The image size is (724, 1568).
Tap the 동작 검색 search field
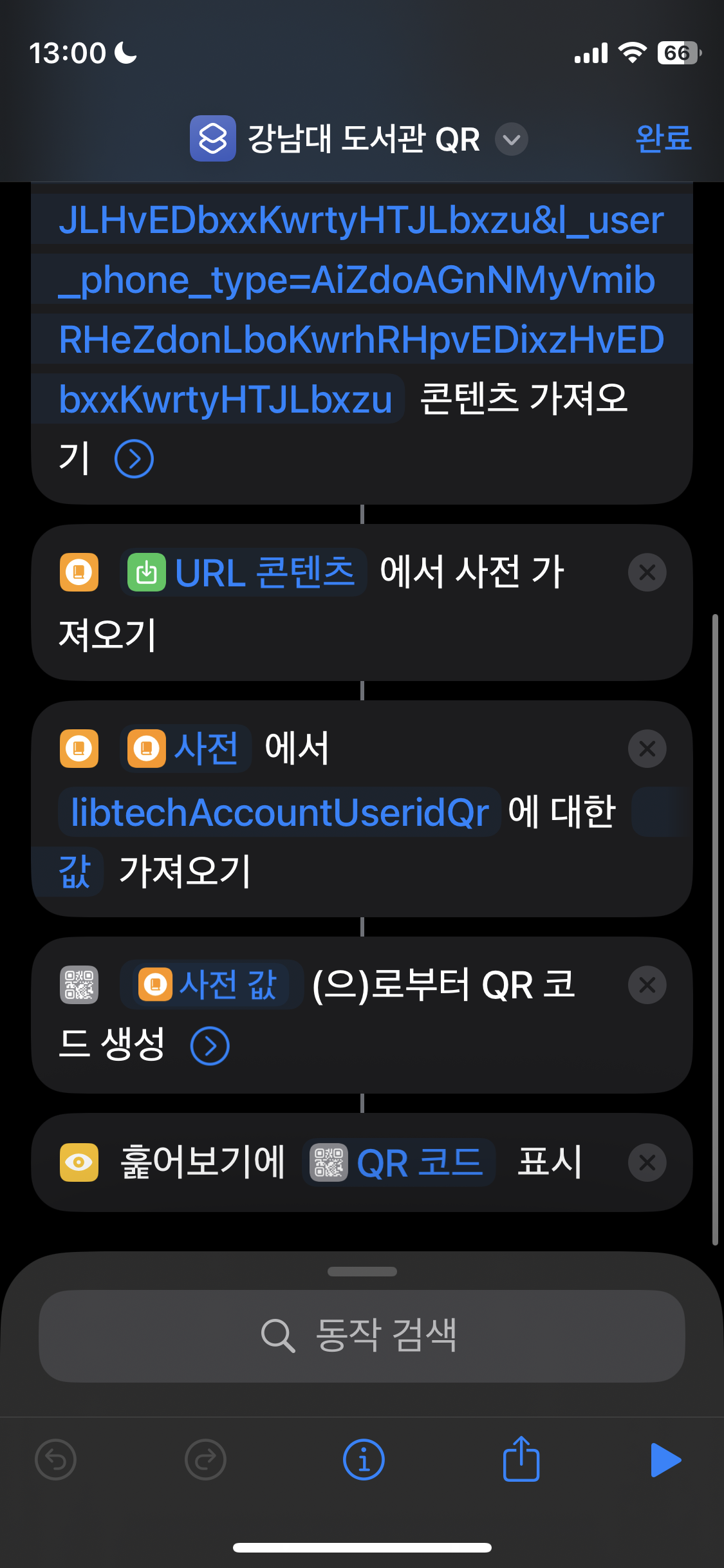362,1334
